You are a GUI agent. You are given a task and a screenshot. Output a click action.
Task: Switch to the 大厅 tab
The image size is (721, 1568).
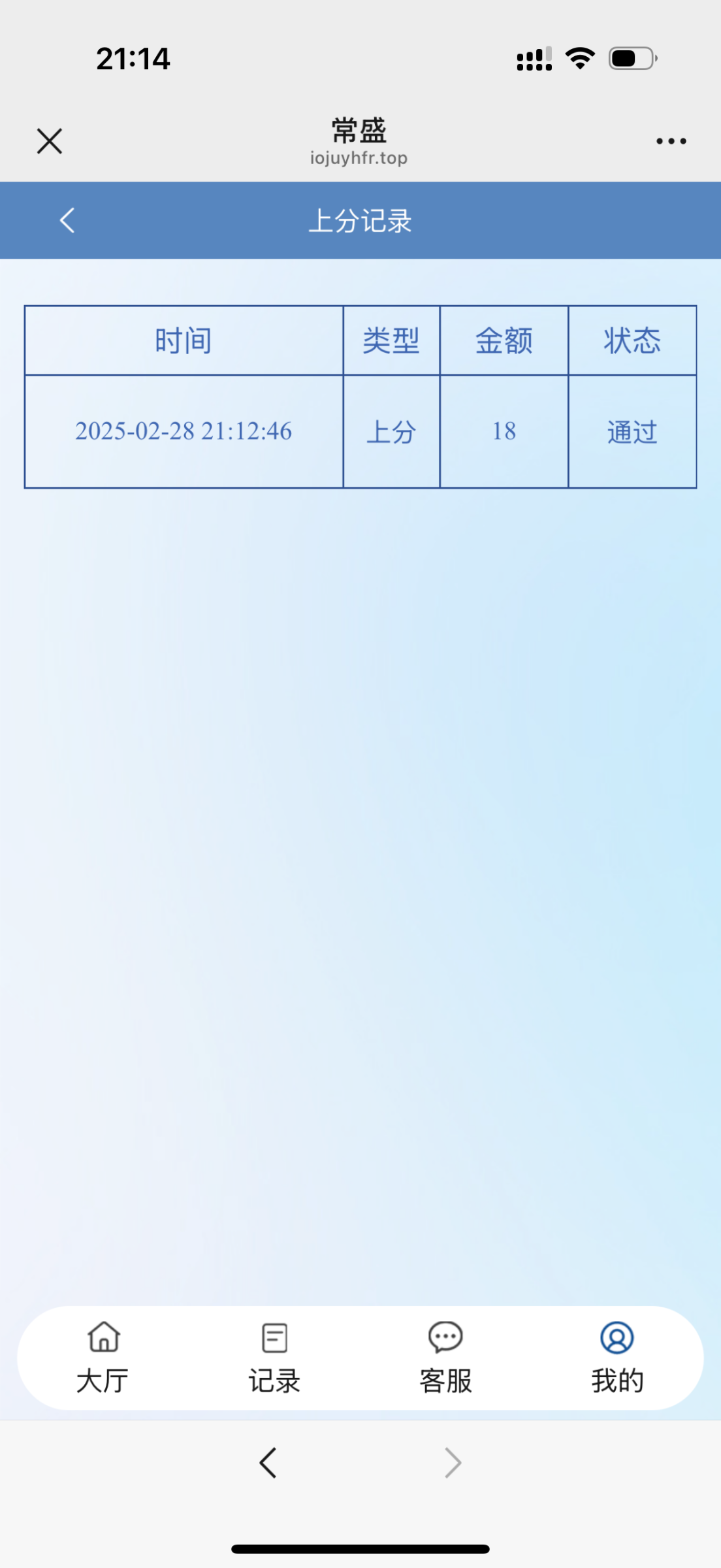click(103, 1358)
